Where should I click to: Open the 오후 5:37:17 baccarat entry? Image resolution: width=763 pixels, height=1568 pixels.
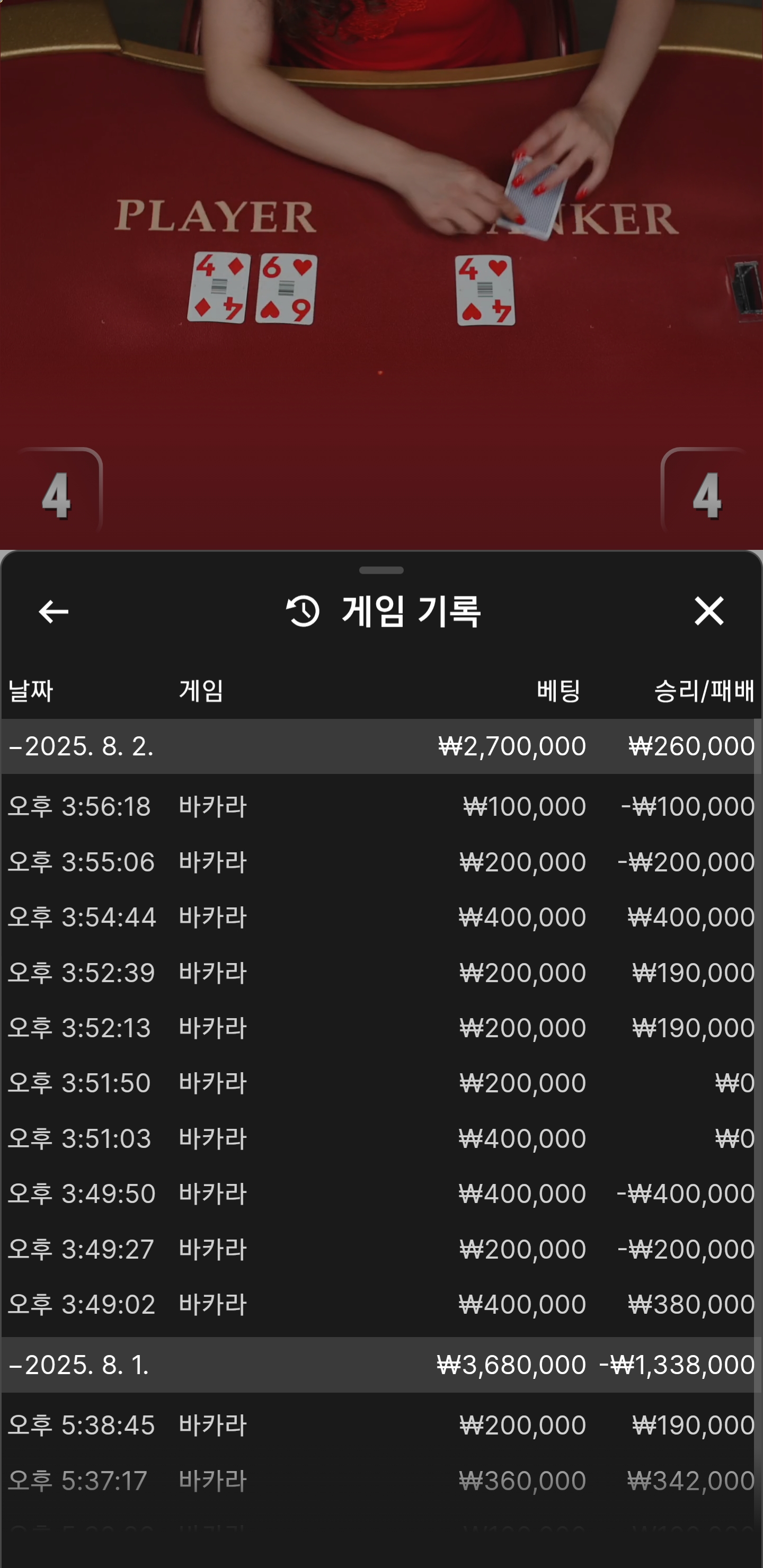(381, 1481)
